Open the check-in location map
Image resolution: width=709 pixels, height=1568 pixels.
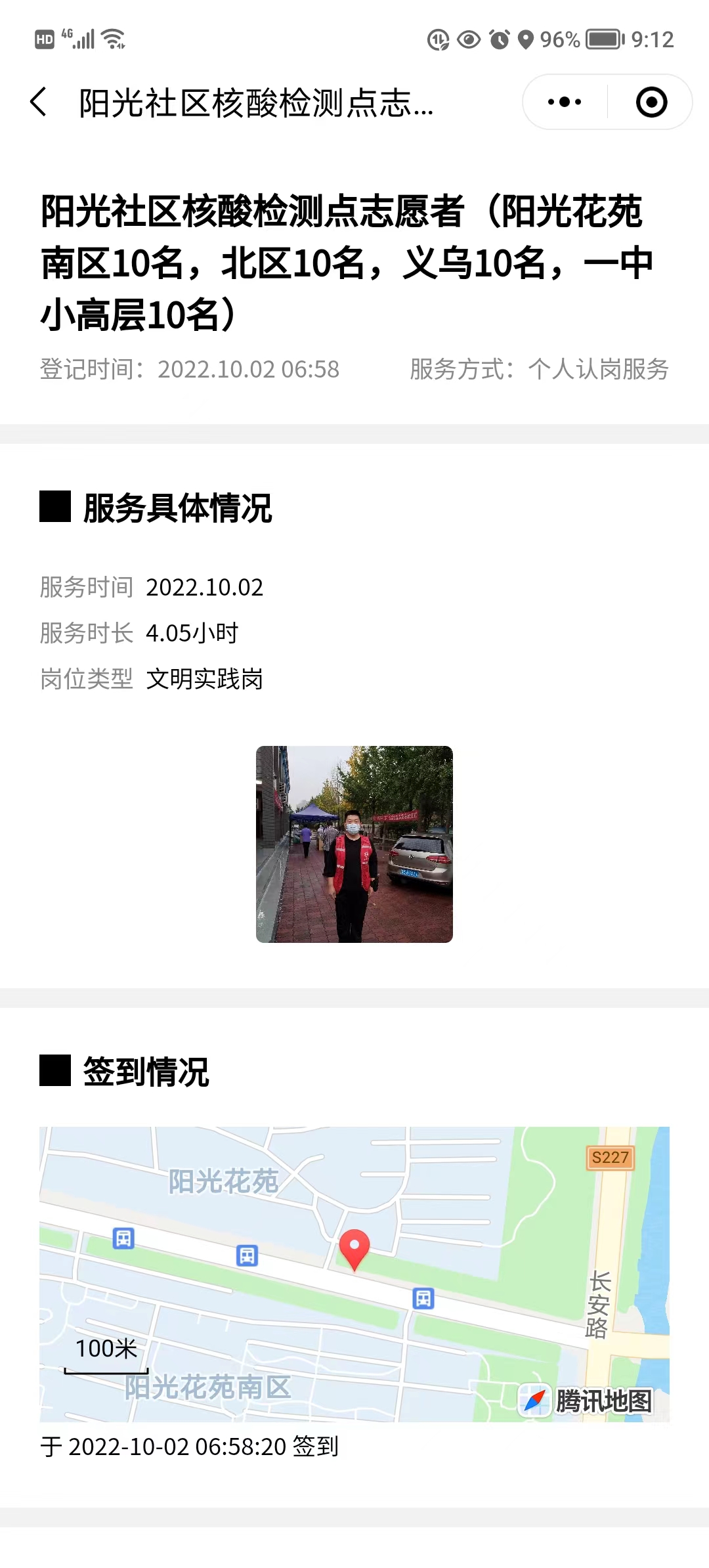(x=354, y=1274)
